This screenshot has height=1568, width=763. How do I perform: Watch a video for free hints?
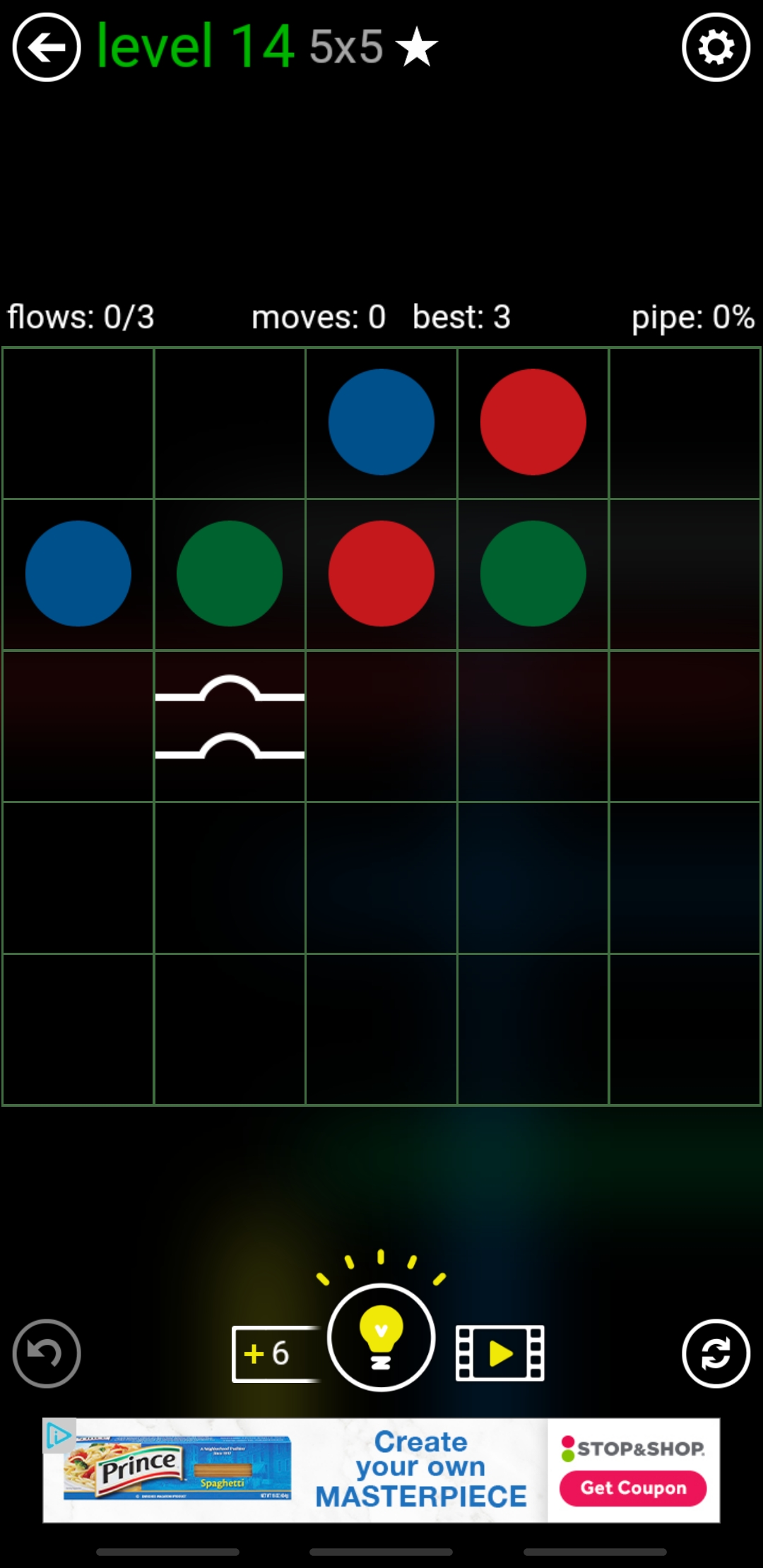500,1353
